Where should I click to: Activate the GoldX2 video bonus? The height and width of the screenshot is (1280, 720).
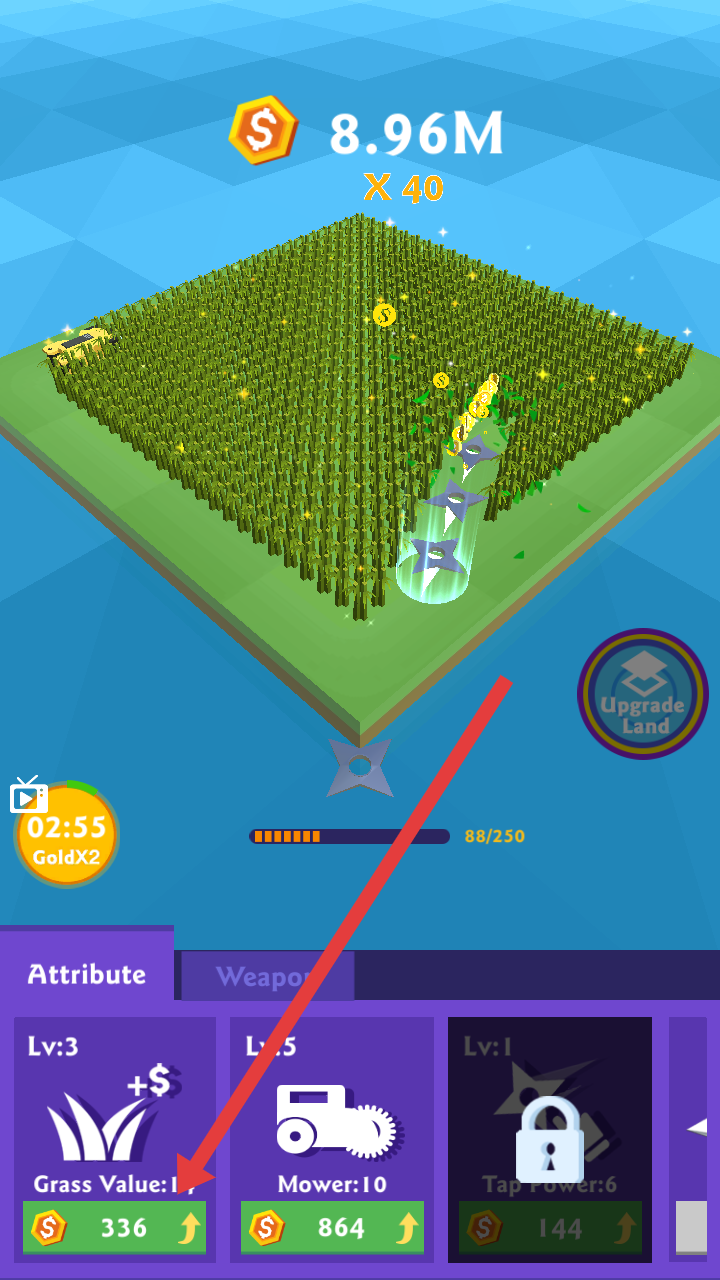(x=66, y=836)
